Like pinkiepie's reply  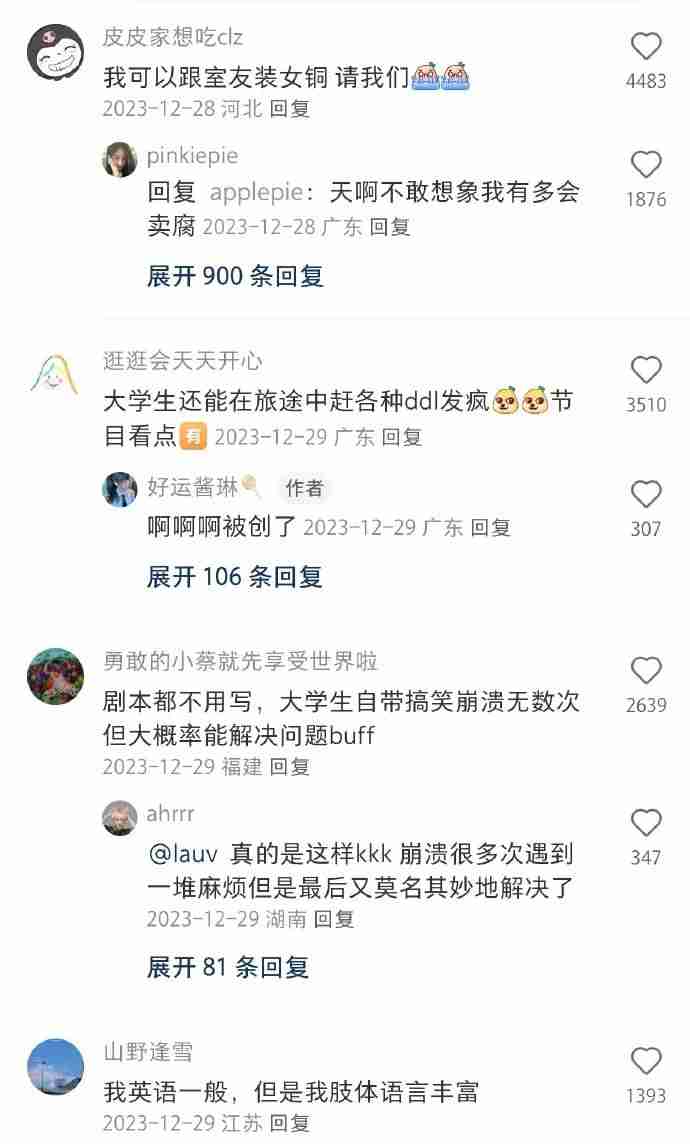(x=647, y=165)
